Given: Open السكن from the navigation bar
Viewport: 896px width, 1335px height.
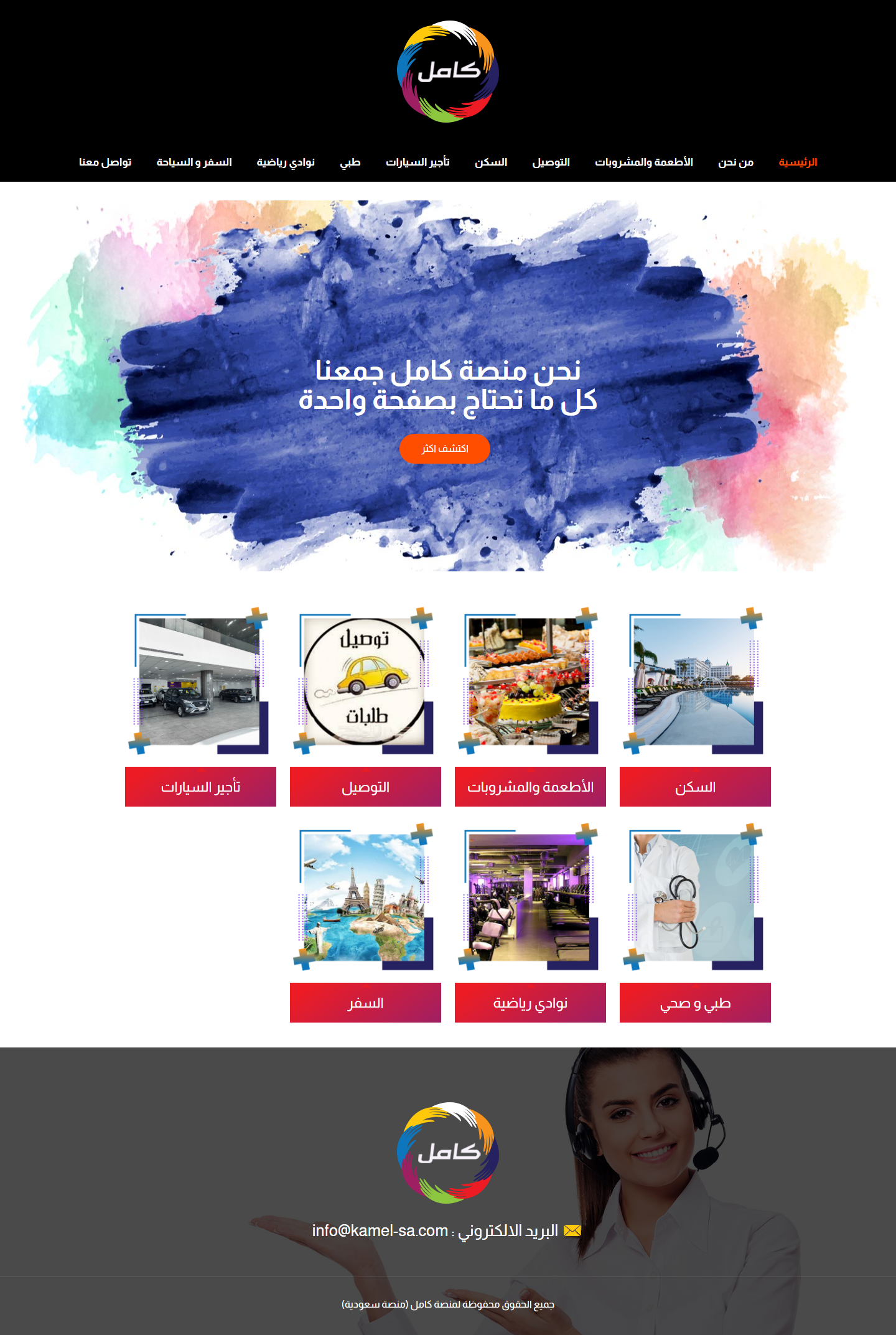Looking at the screenshot, I should click(x=491, y=162).
